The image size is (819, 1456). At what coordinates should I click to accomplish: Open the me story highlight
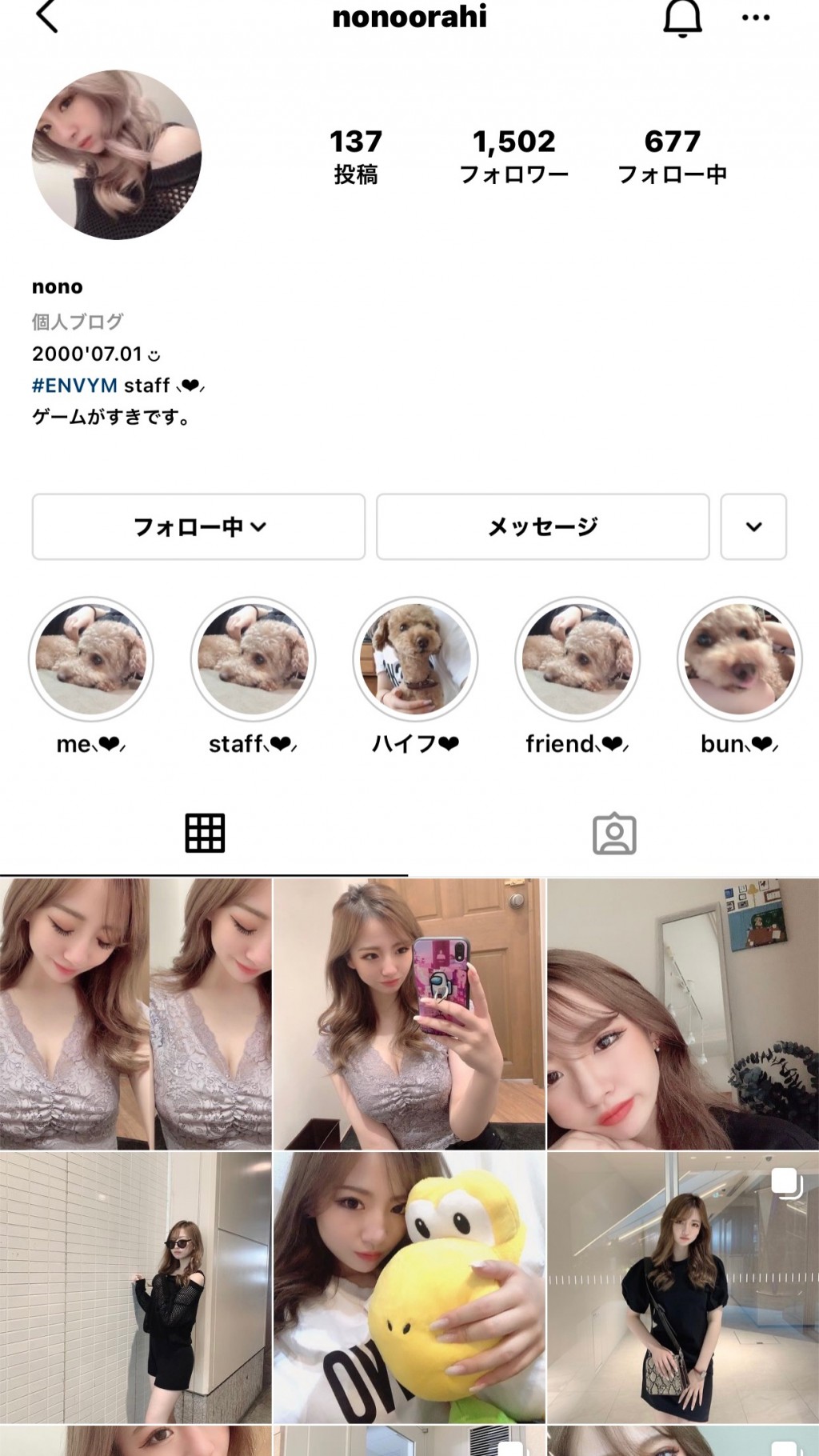pyautogui.click(x=91, y=659)
